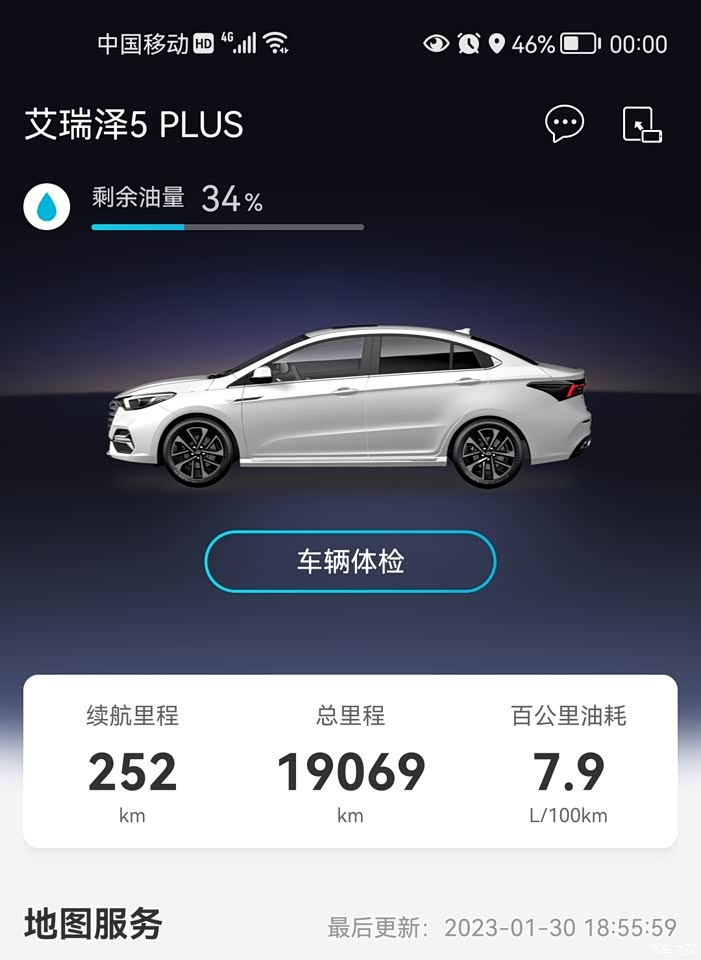
Task: Tap the screen-cast device icon
Action: pyautogui.click(x=642, y=124)
